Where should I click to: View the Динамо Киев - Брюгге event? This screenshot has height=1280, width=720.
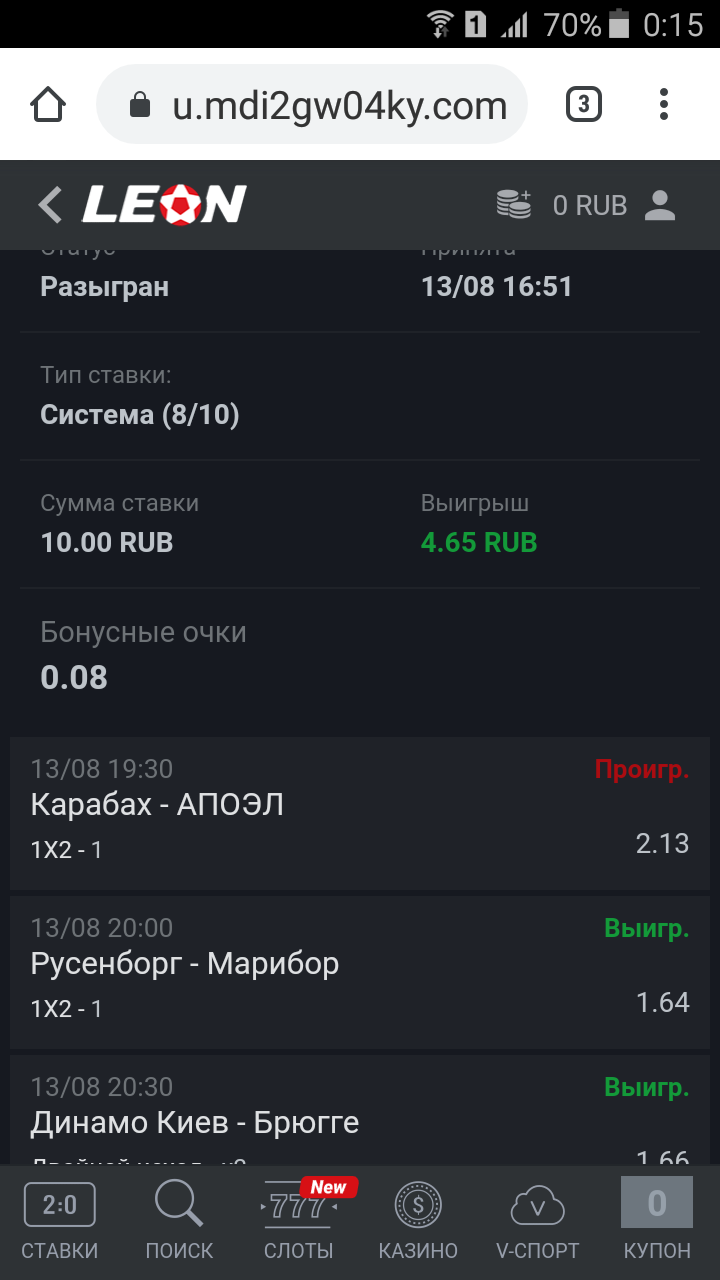195,1123
